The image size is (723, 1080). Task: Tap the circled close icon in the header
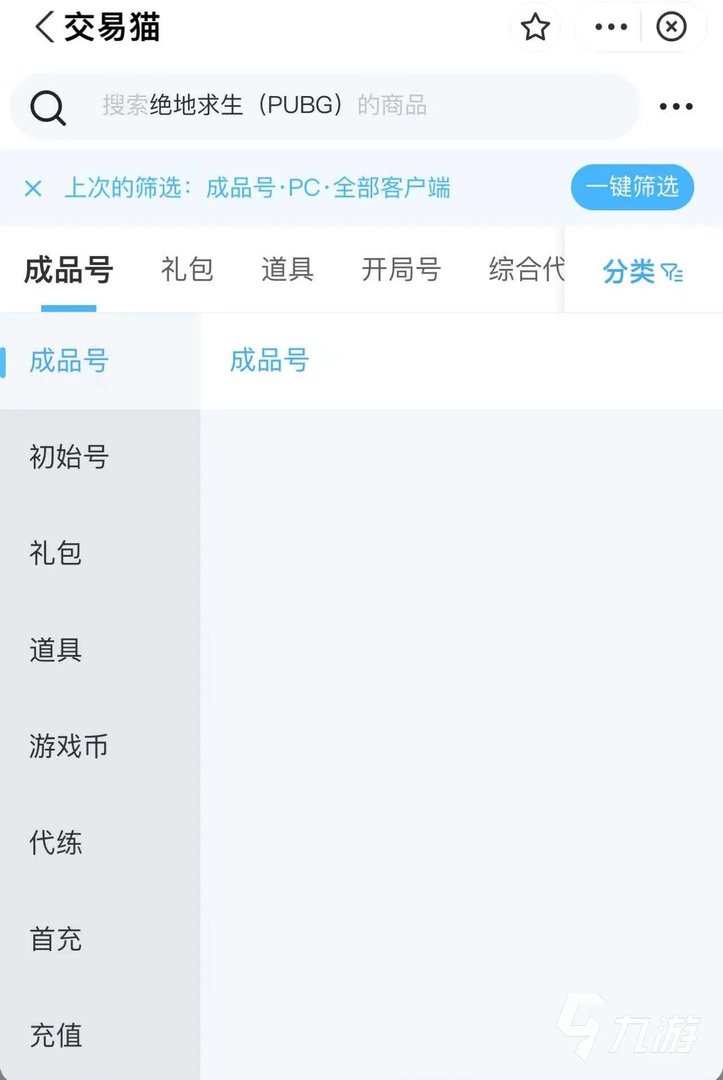(x=670, y=28)
